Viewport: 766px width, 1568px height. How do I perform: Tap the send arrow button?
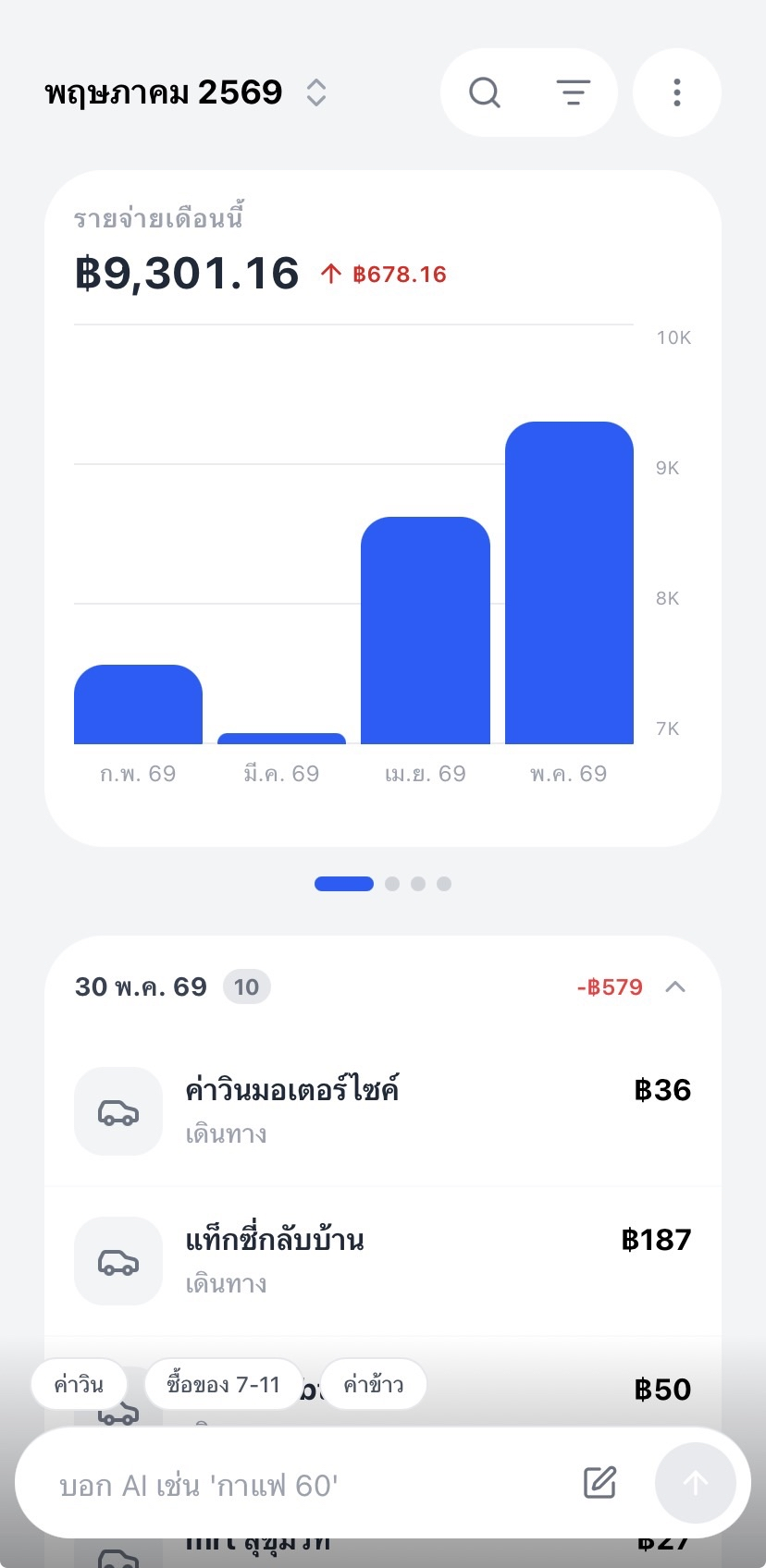tap(696, 1483)
